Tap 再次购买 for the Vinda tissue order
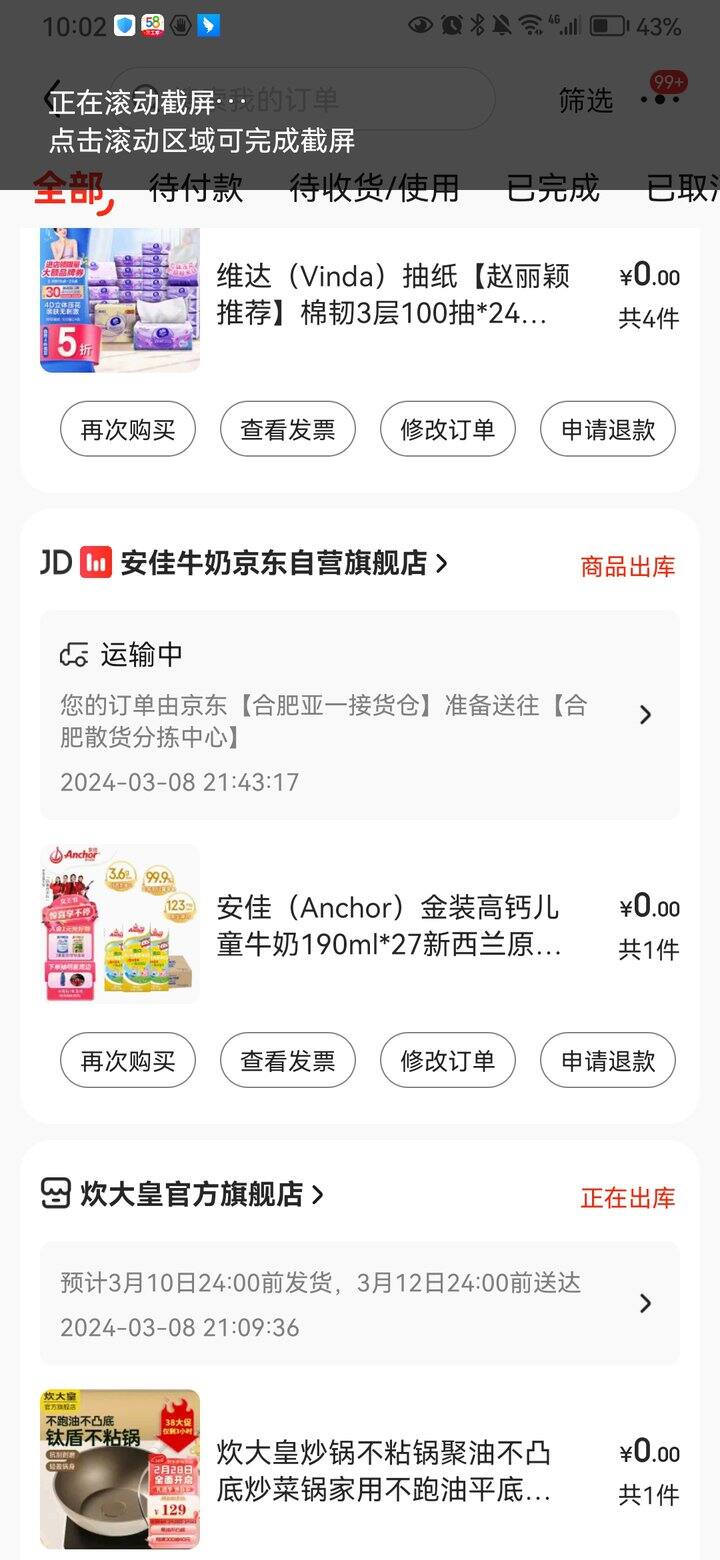The width and height of the screenshot is (720, 1560). pos(128,430)
